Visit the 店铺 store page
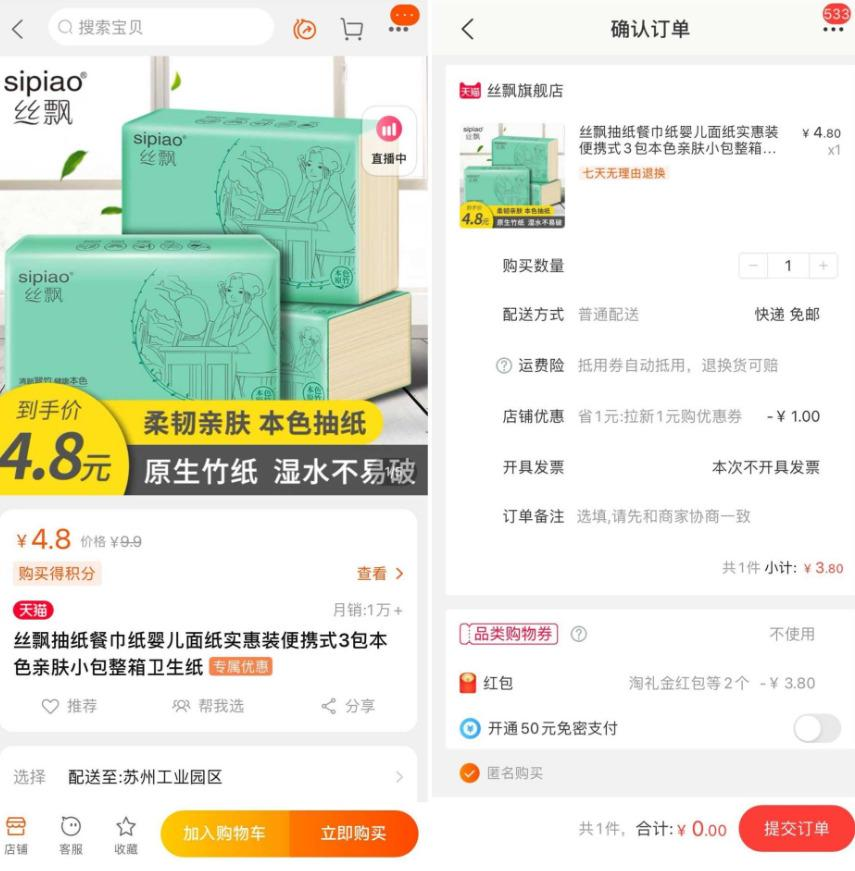 [x=16, y=835]
